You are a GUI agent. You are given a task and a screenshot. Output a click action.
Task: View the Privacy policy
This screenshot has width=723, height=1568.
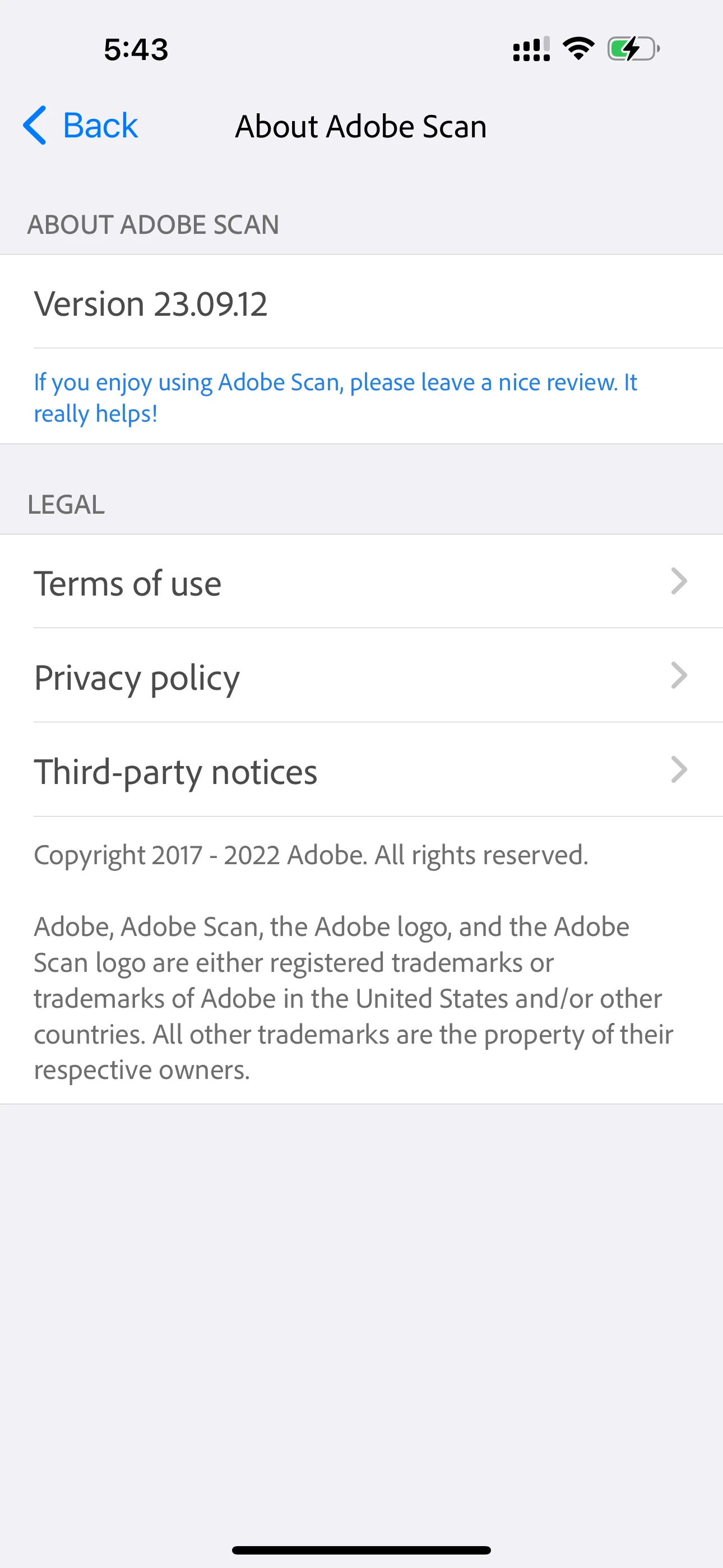click(x=360, y=676)
